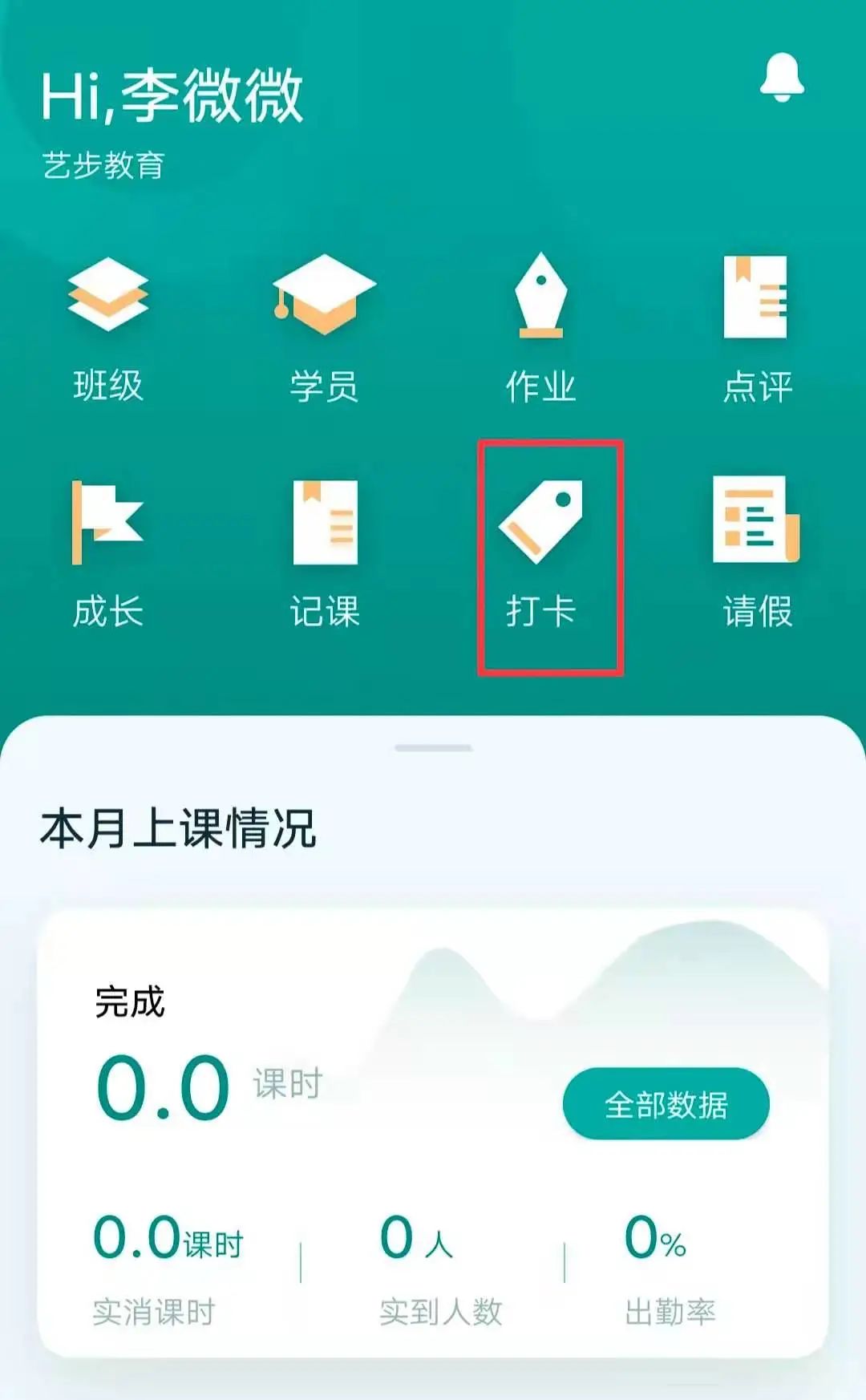Tap the sheet drag handle above 本月上课情况
Image resolution: width=866 pixels, height=1400 pixels.
point(433,748)
